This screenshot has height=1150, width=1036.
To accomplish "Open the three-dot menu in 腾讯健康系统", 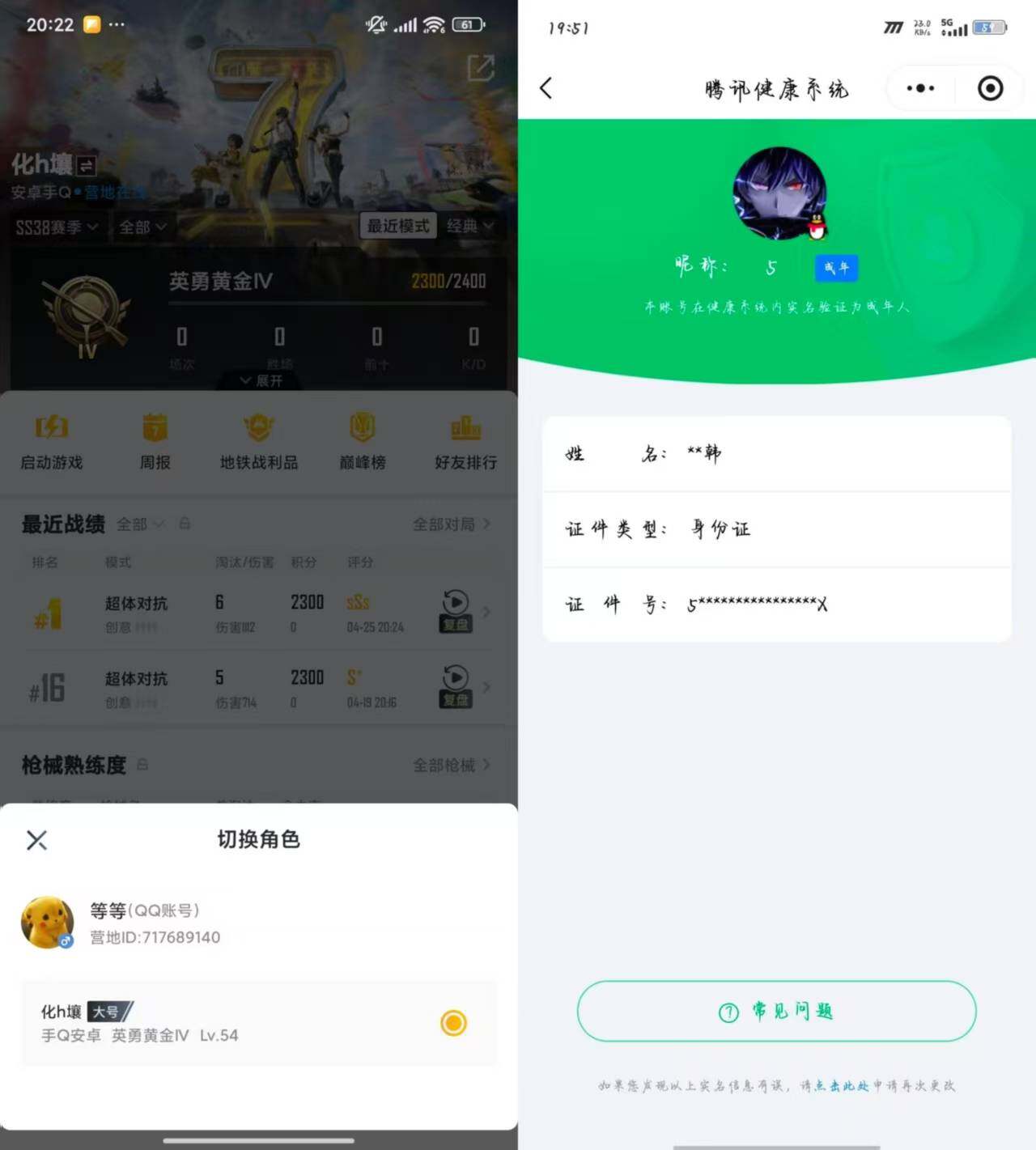I will tap(919, 88).
